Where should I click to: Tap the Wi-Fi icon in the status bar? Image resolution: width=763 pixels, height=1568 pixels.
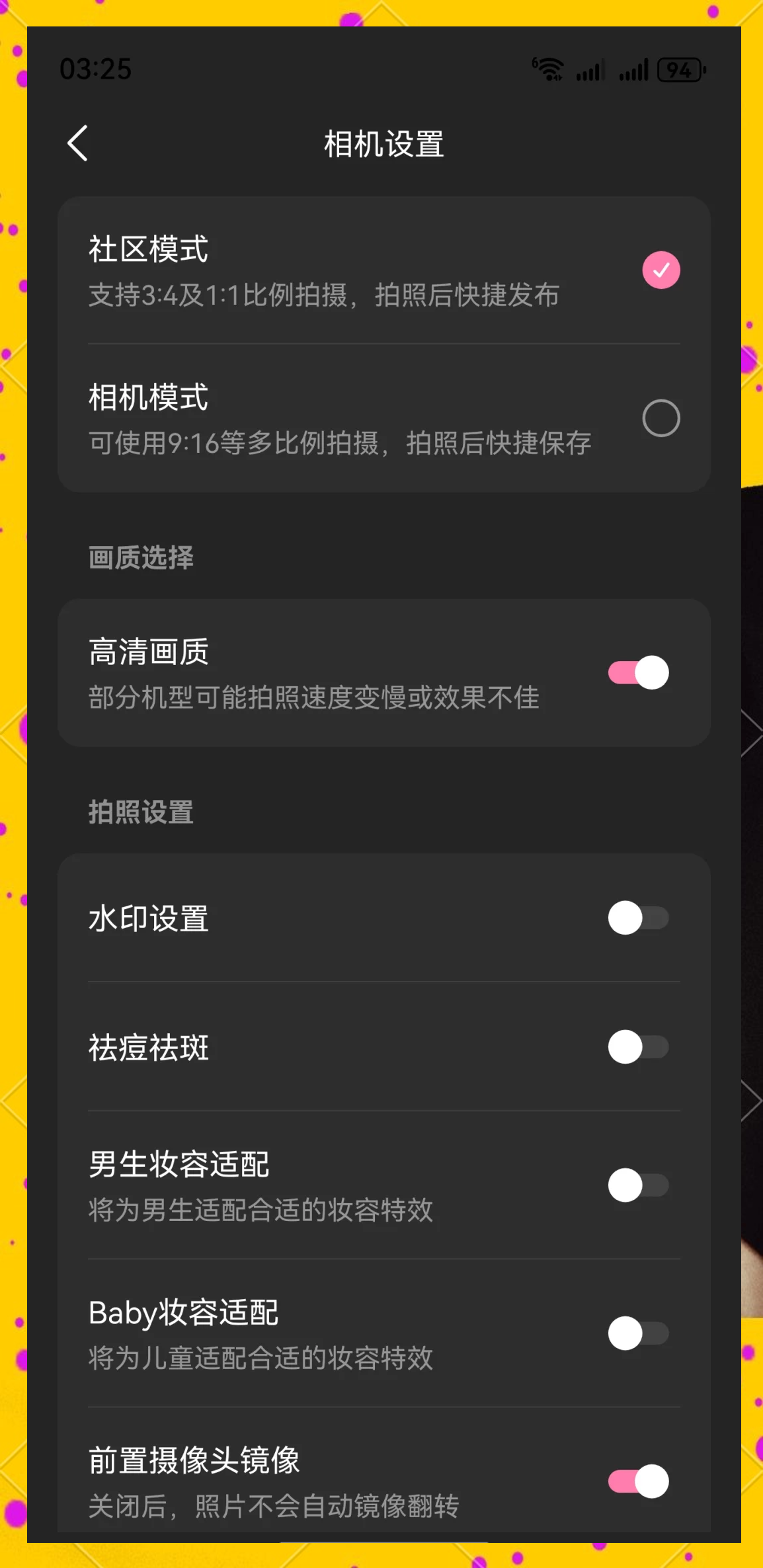tap(547, 69)
